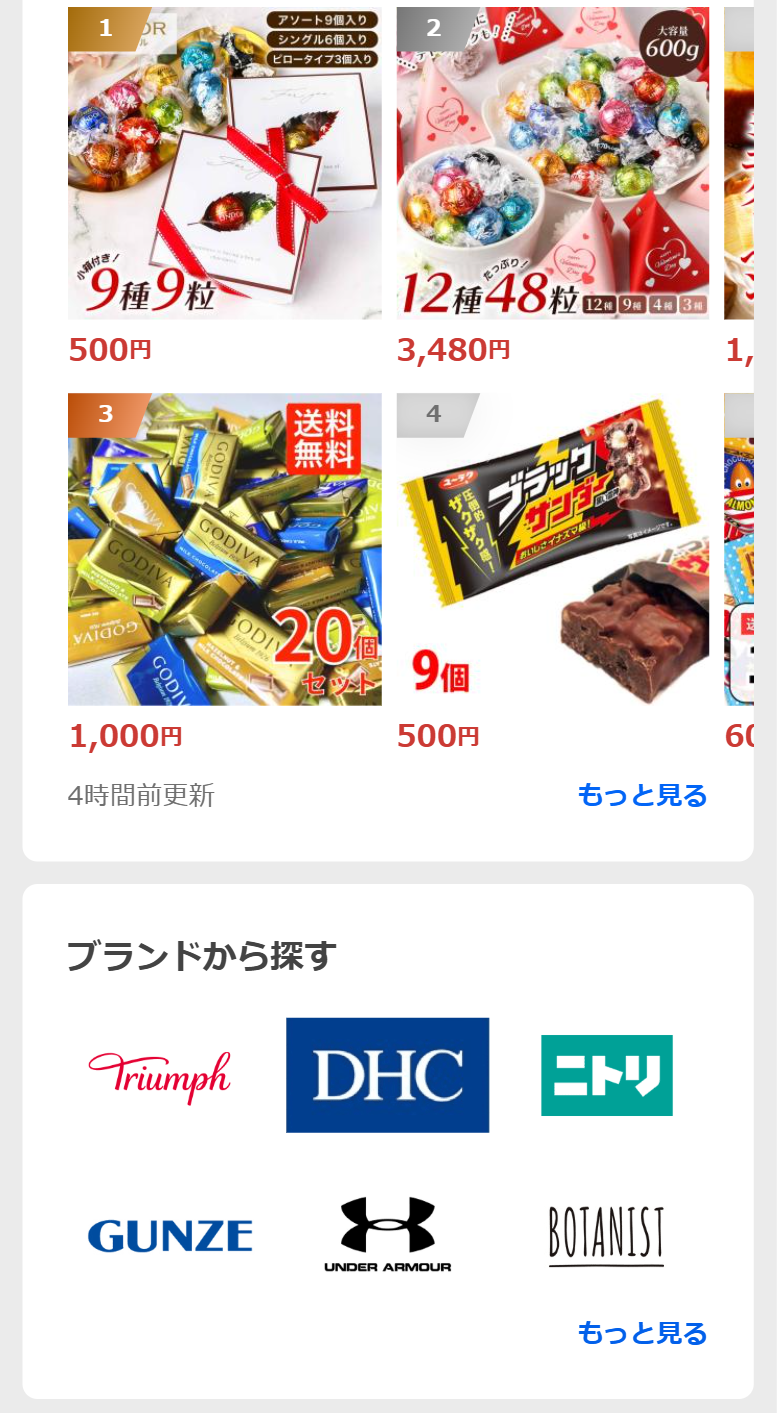View the rank 2 chocolate 48-piece product
This screenshot has height=1413, width=777.
(552, 164)
